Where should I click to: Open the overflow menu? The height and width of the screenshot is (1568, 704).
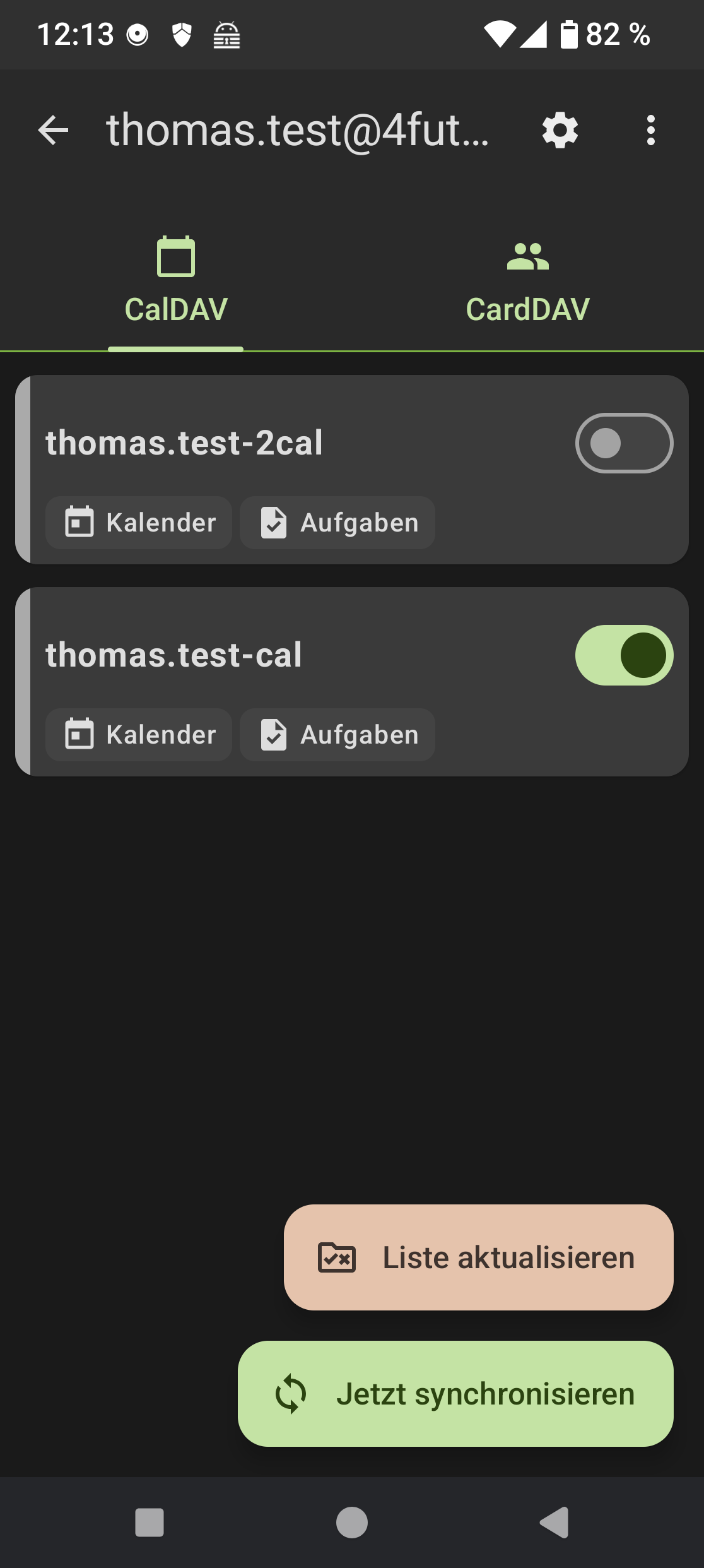tap(650, 131)
